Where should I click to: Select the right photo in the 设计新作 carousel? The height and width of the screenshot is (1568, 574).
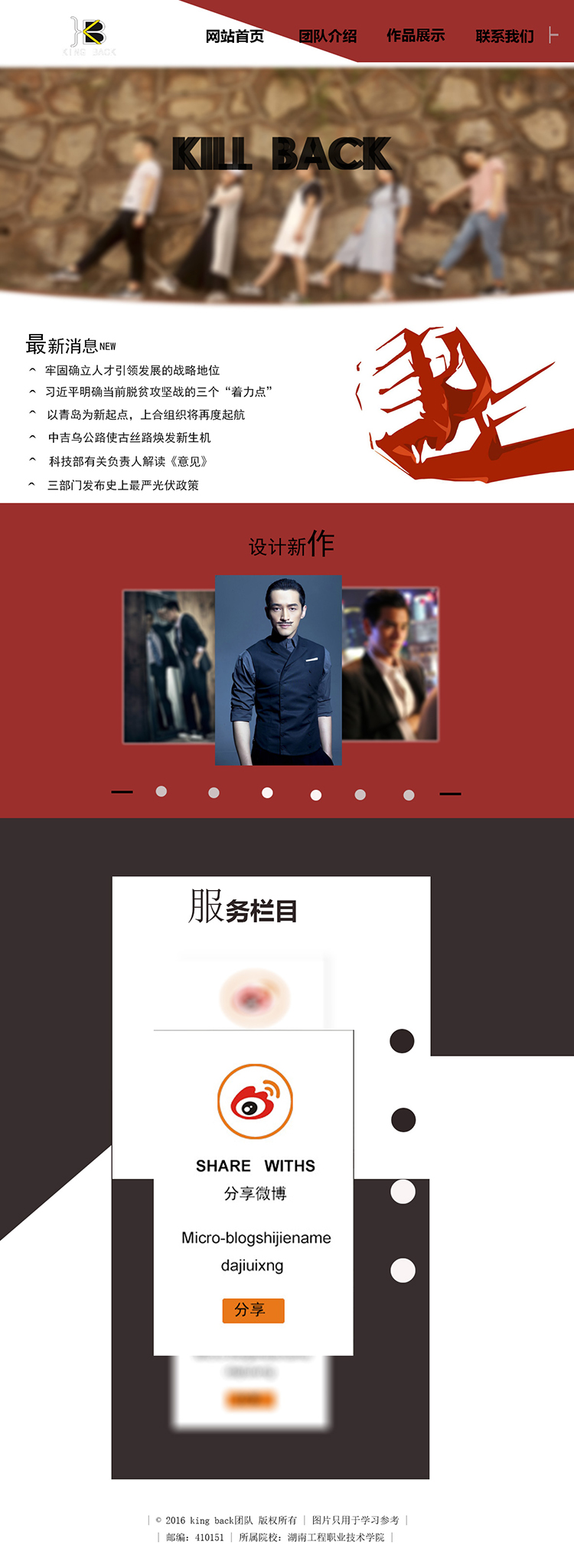(x=390, y=664)
